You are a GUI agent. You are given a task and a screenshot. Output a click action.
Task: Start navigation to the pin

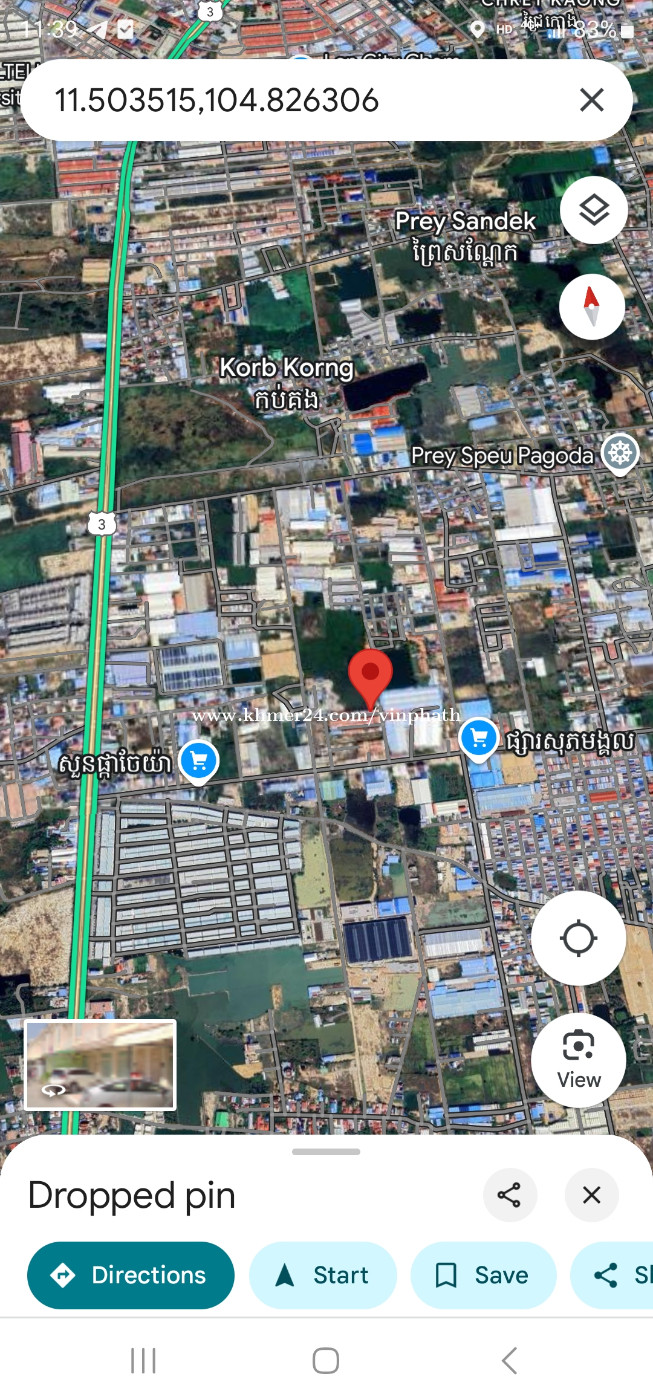tap(323, 1275)
